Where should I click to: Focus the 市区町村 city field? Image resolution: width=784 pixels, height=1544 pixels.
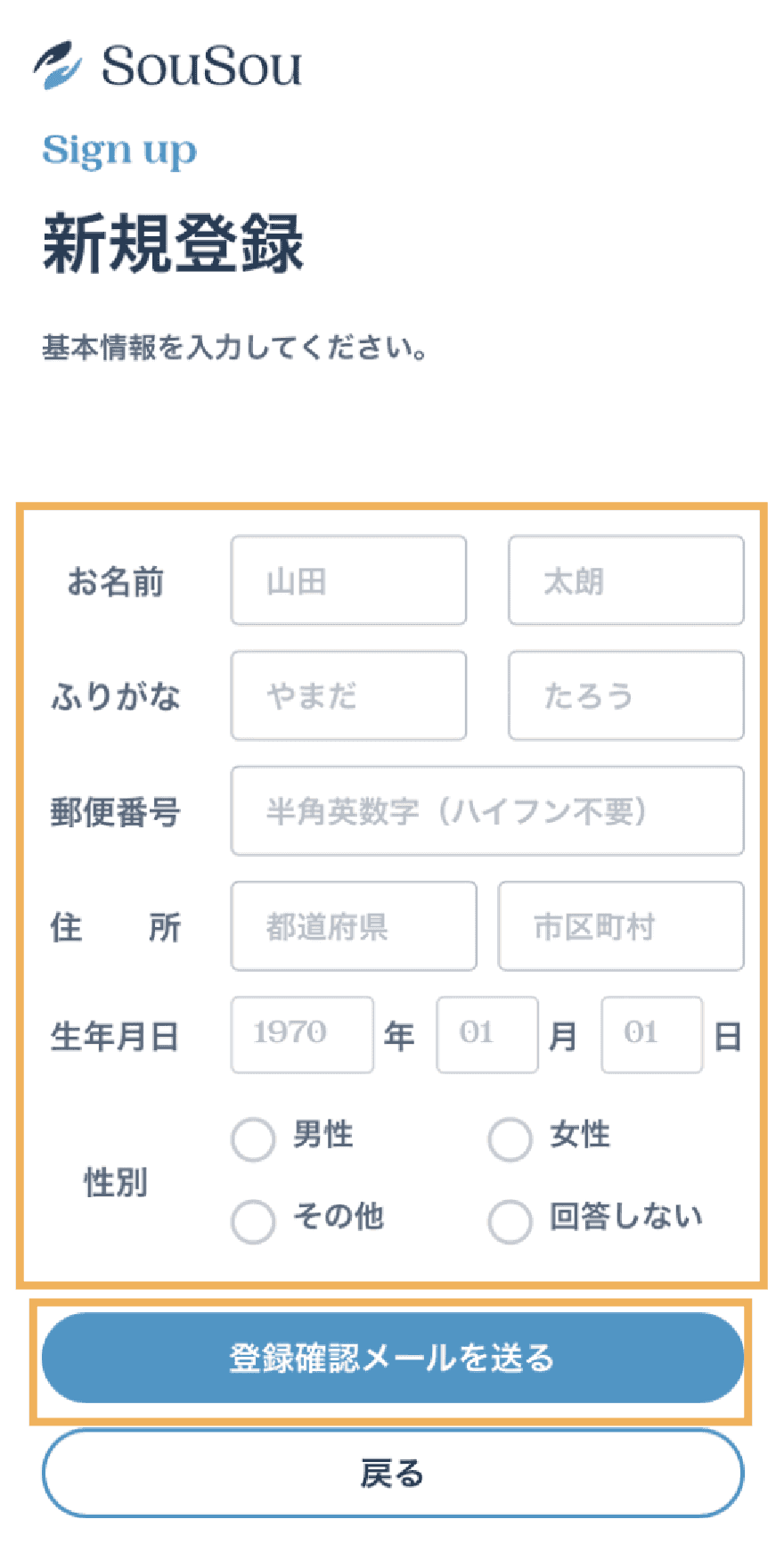point(621,926)
